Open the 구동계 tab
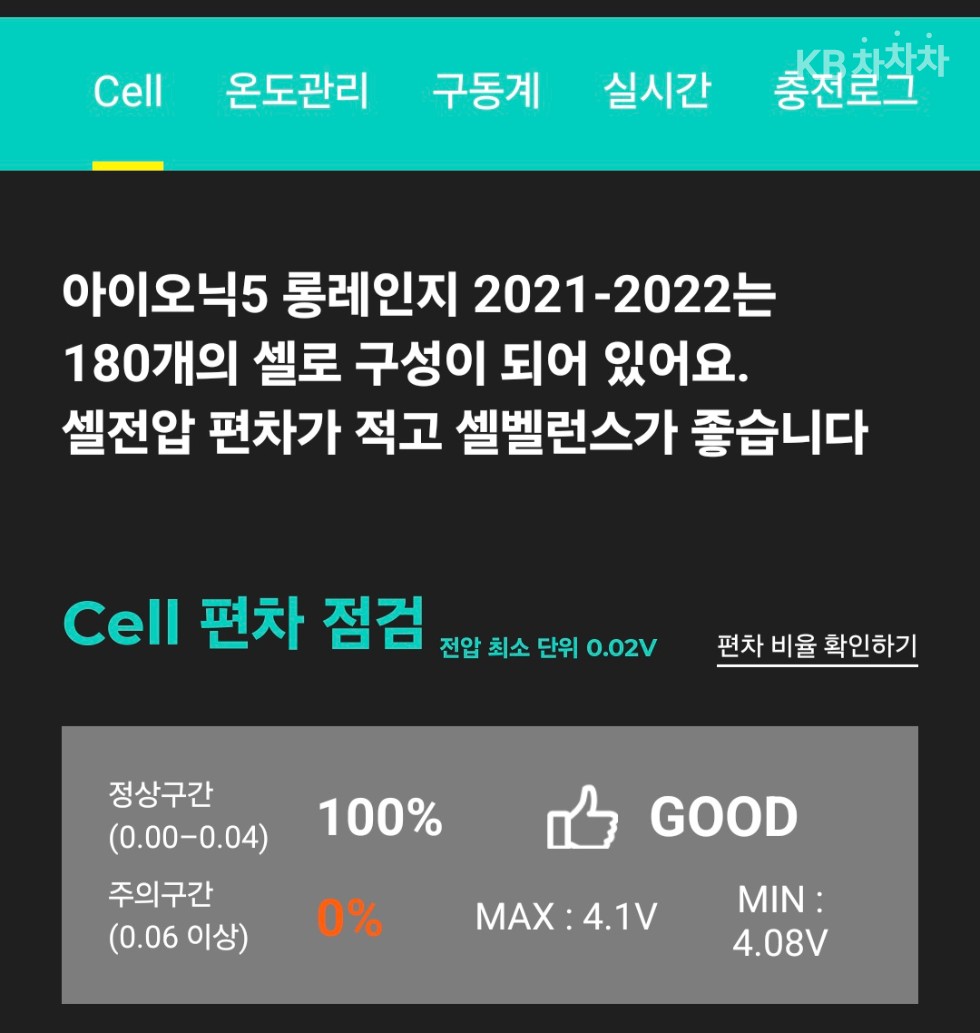The height and width of the screenshot is (1033, 980). [x=486, y=91]
